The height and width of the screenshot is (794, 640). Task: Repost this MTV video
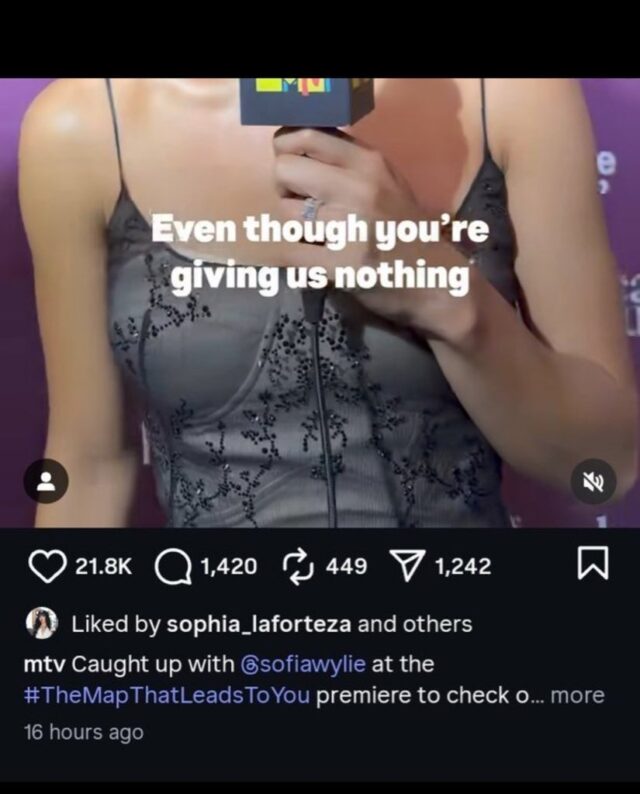tap(302, 567)
